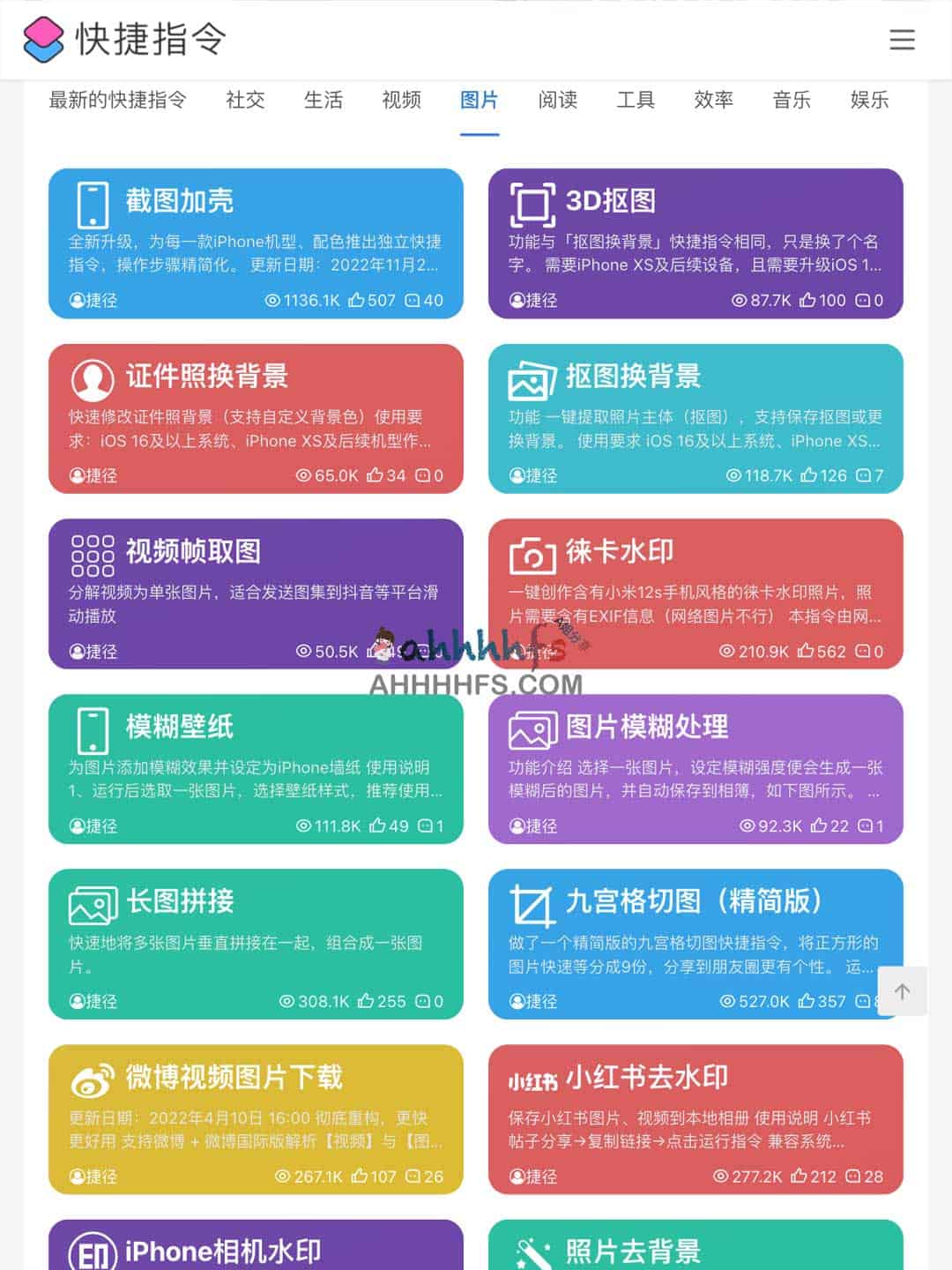
Task: View the 长图拼接 shortcut
Action: click(x=256, y=944)
